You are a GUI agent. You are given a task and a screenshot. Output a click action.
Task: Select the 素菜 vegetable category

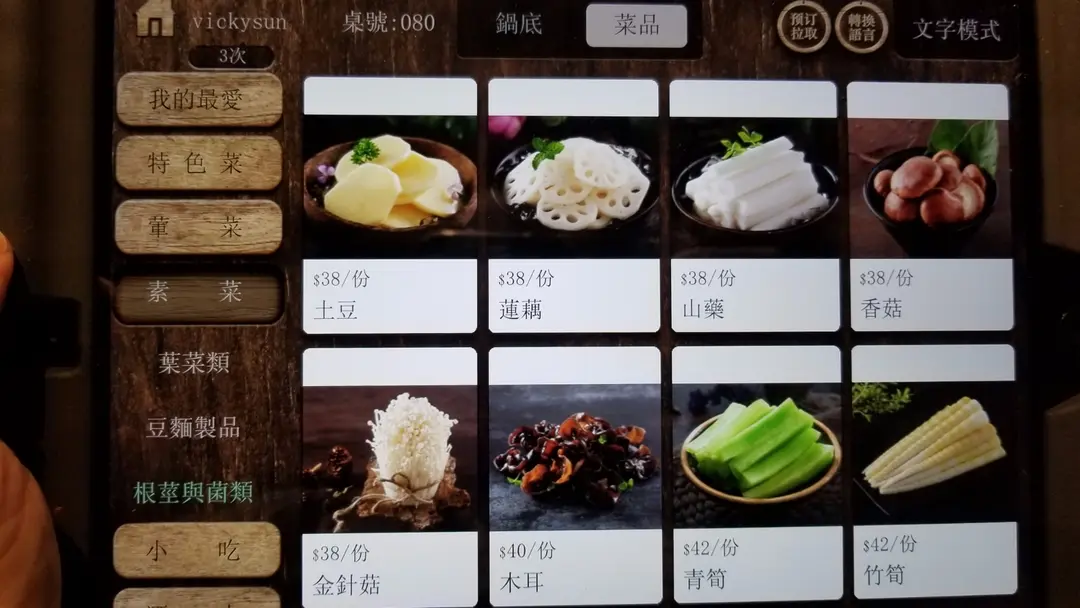[198, 292]
